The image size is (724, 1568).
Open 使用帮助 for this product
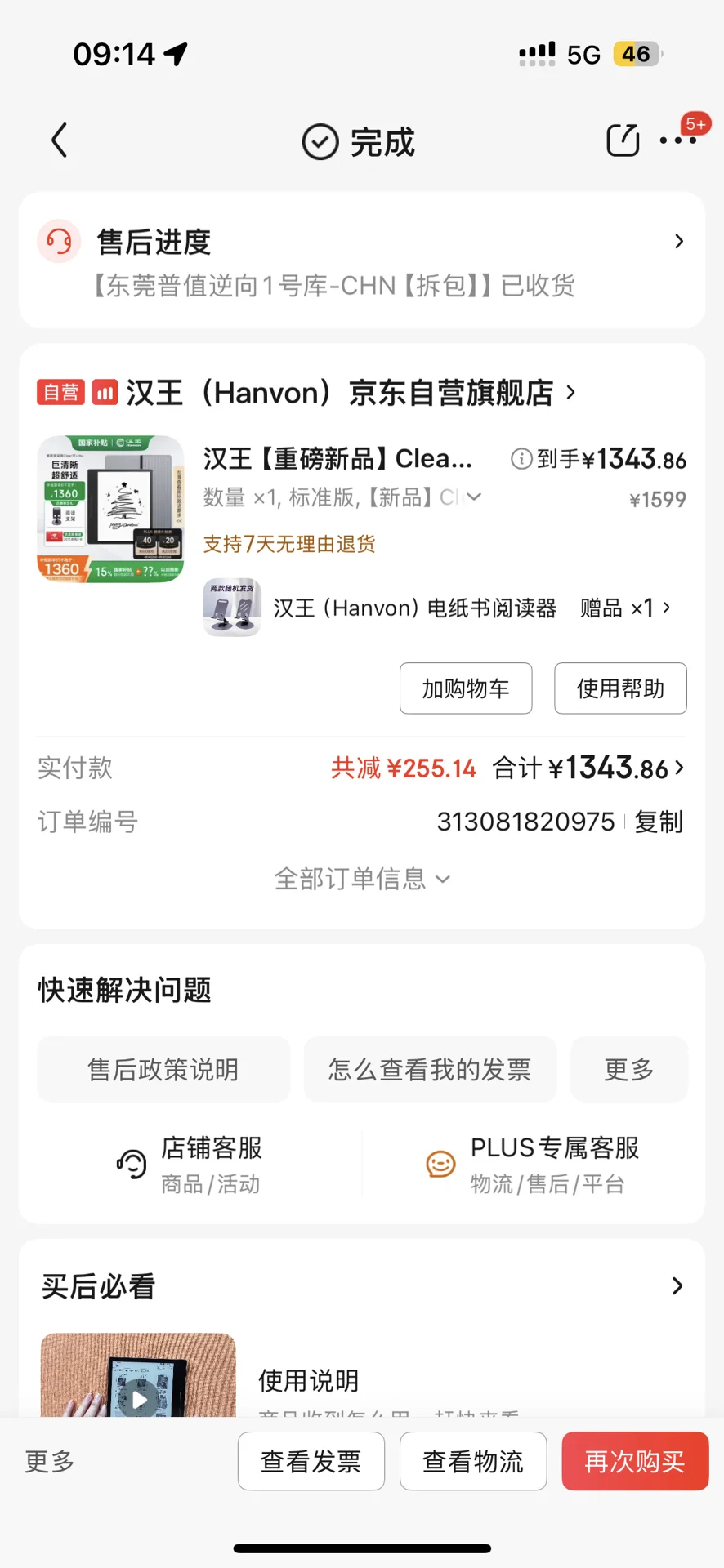(x=620, y=688)
